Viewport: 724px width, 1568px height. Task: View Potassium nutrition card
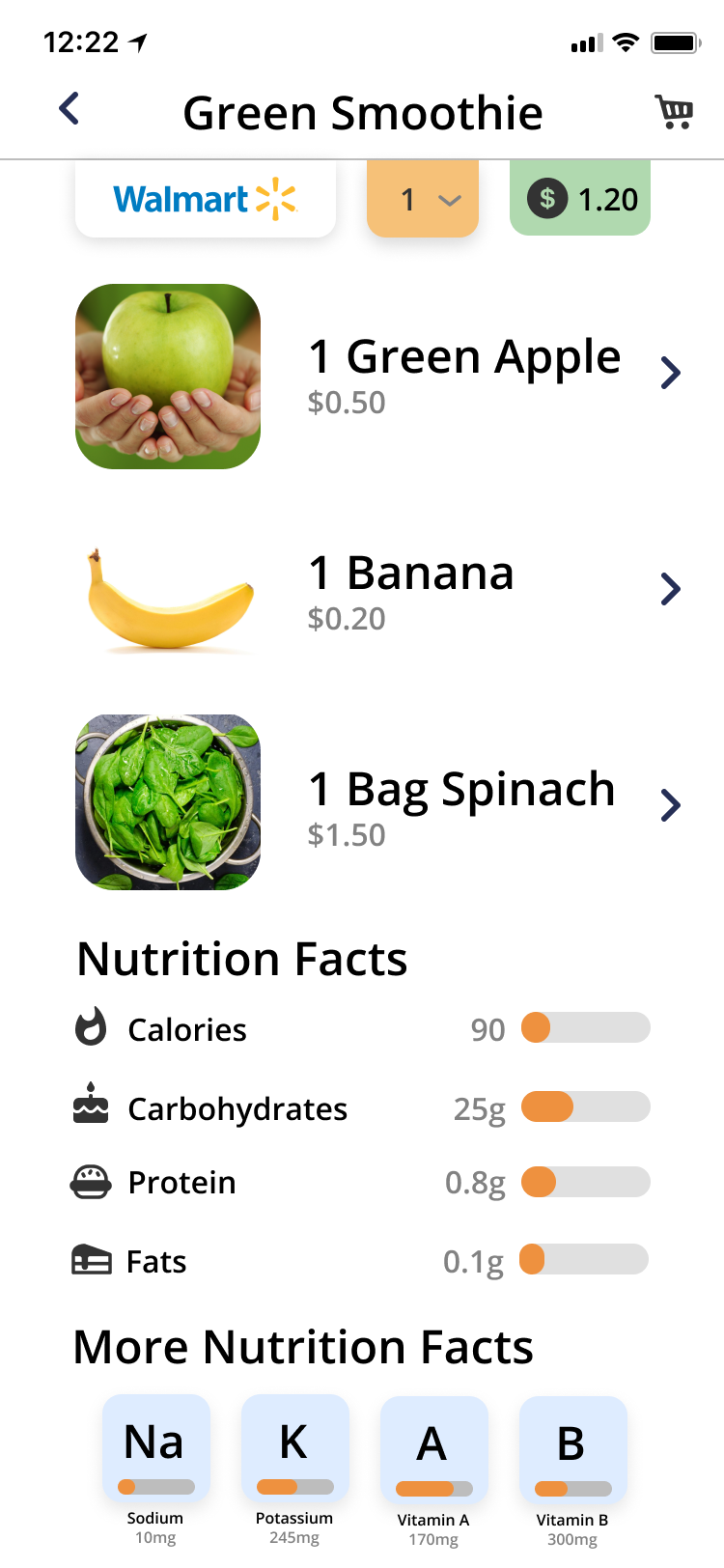click(294, 1448)
